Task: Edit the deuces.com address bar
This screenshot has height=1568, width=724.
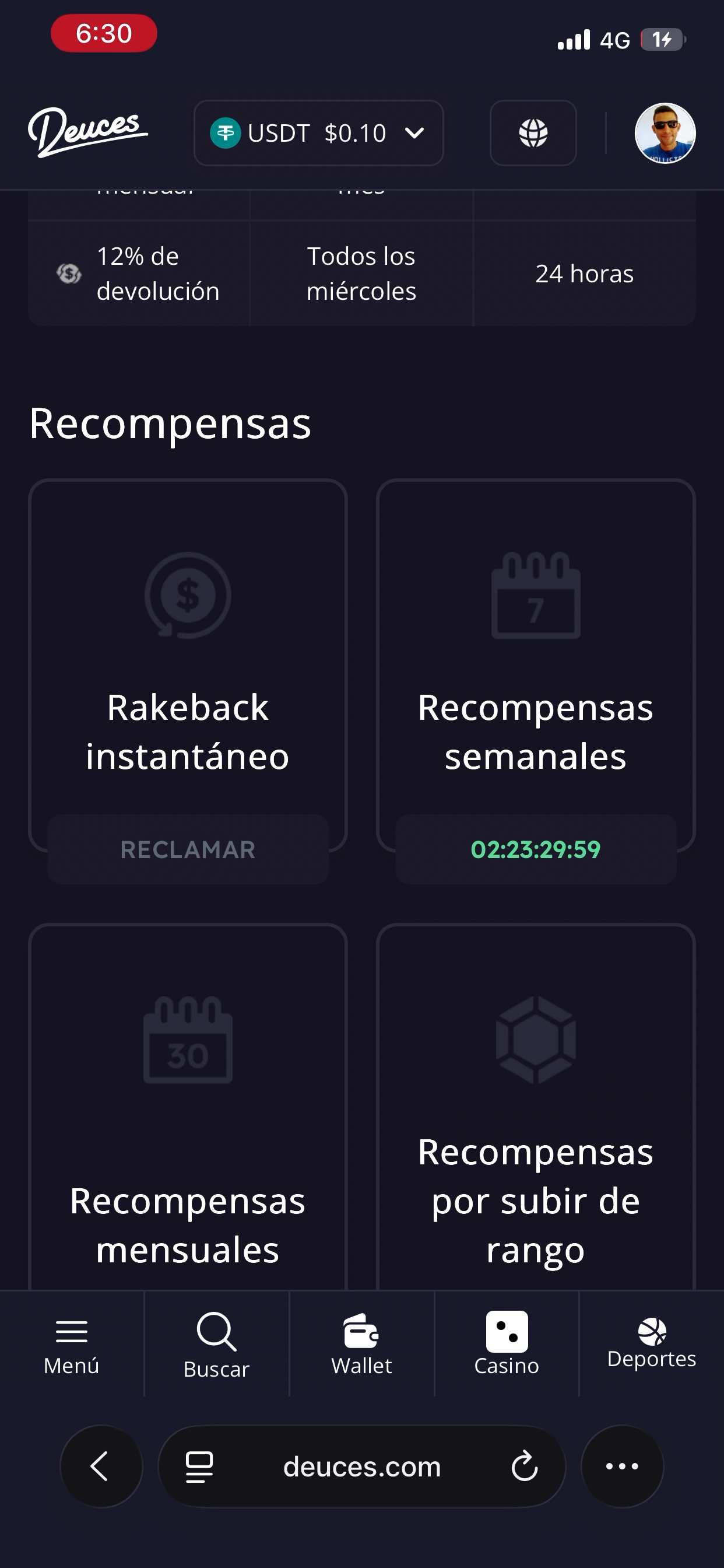Action: point(361,1466)
